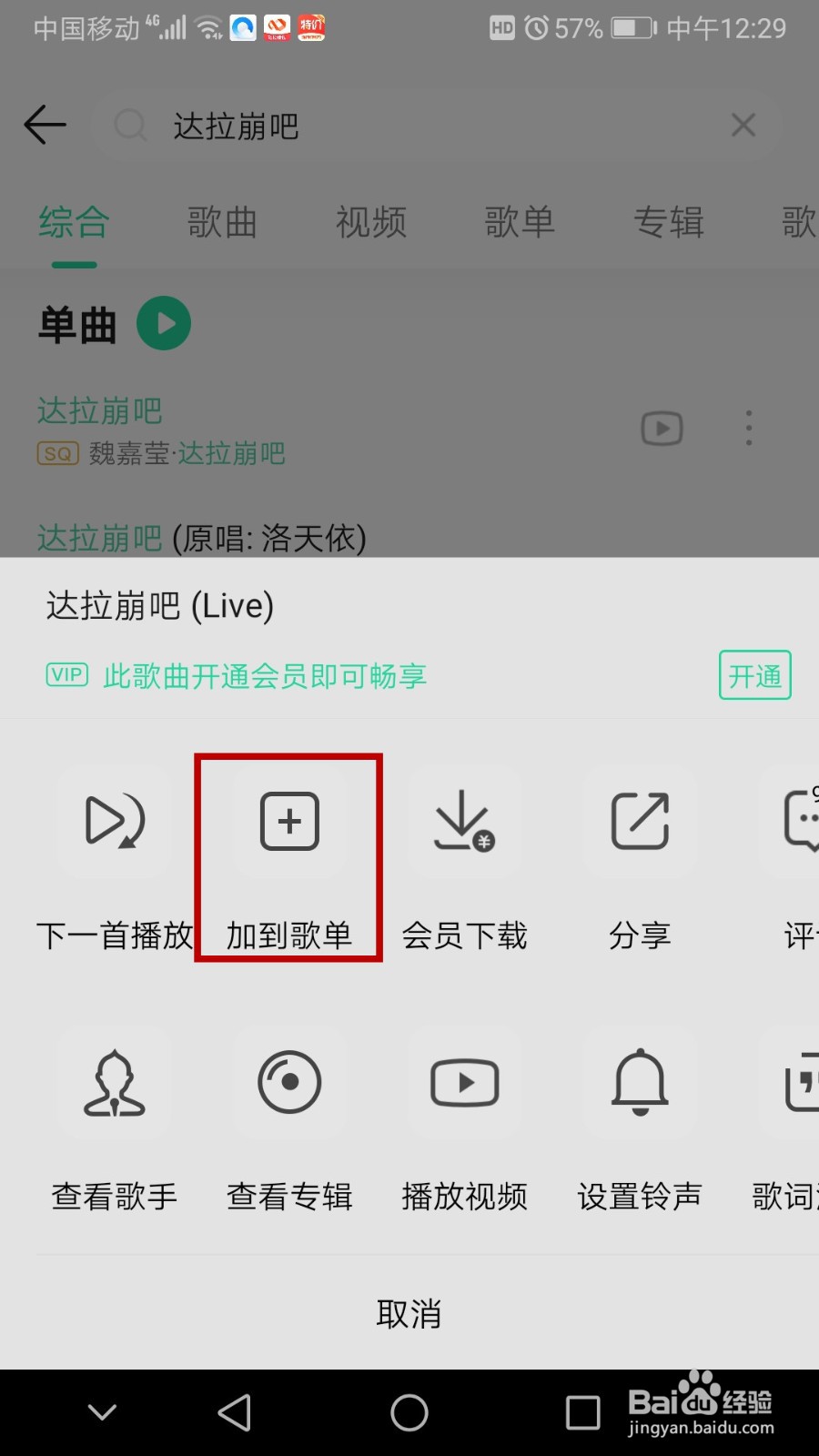Tap the play button beside 单曲
This screenshot has width=819, height=1456.
coord(164,322)
